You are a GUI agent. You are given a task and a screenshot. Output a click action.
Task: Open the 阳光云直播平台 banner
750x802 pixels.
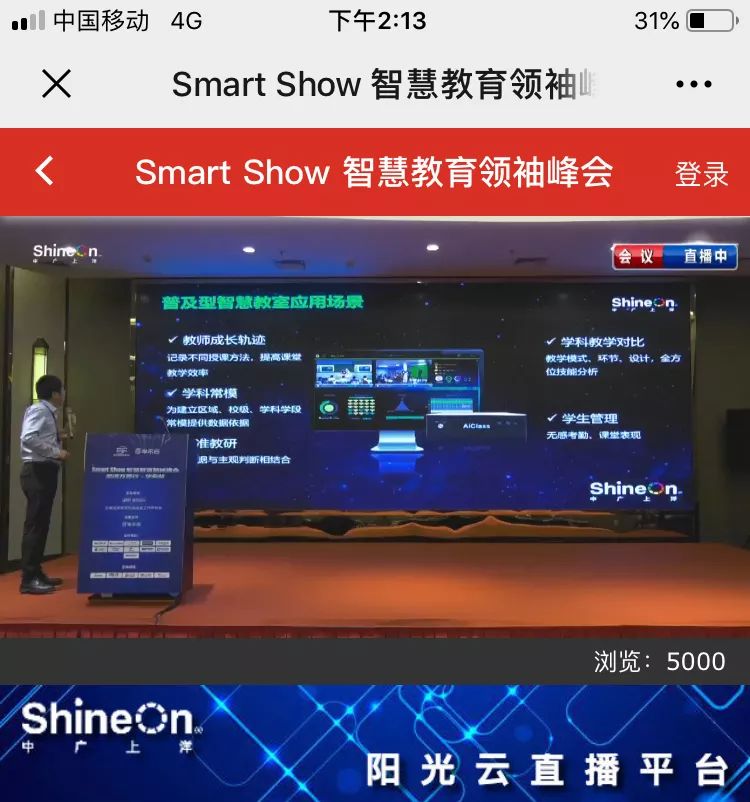375,744
